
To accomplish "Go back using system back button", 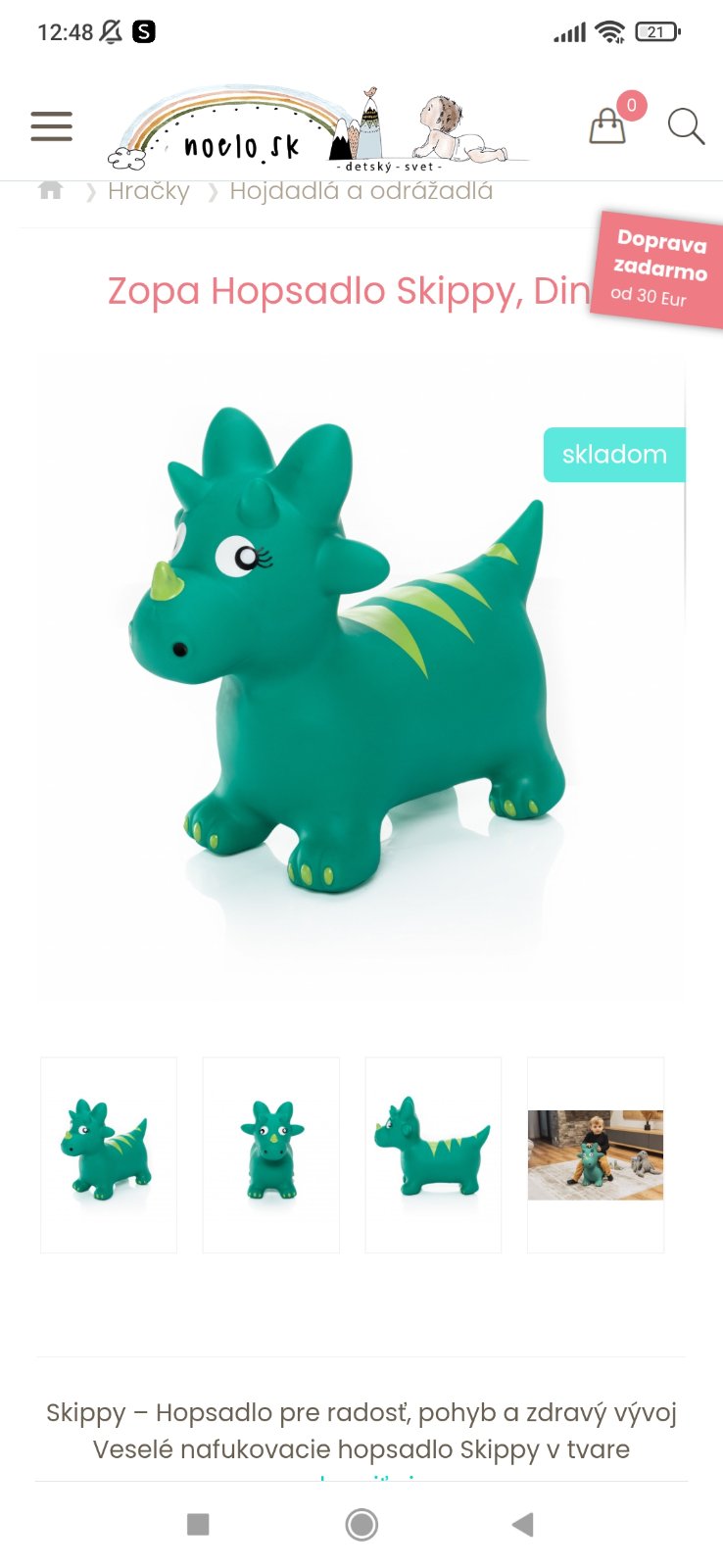I will pyautogui.click(x=523, y=1524).
